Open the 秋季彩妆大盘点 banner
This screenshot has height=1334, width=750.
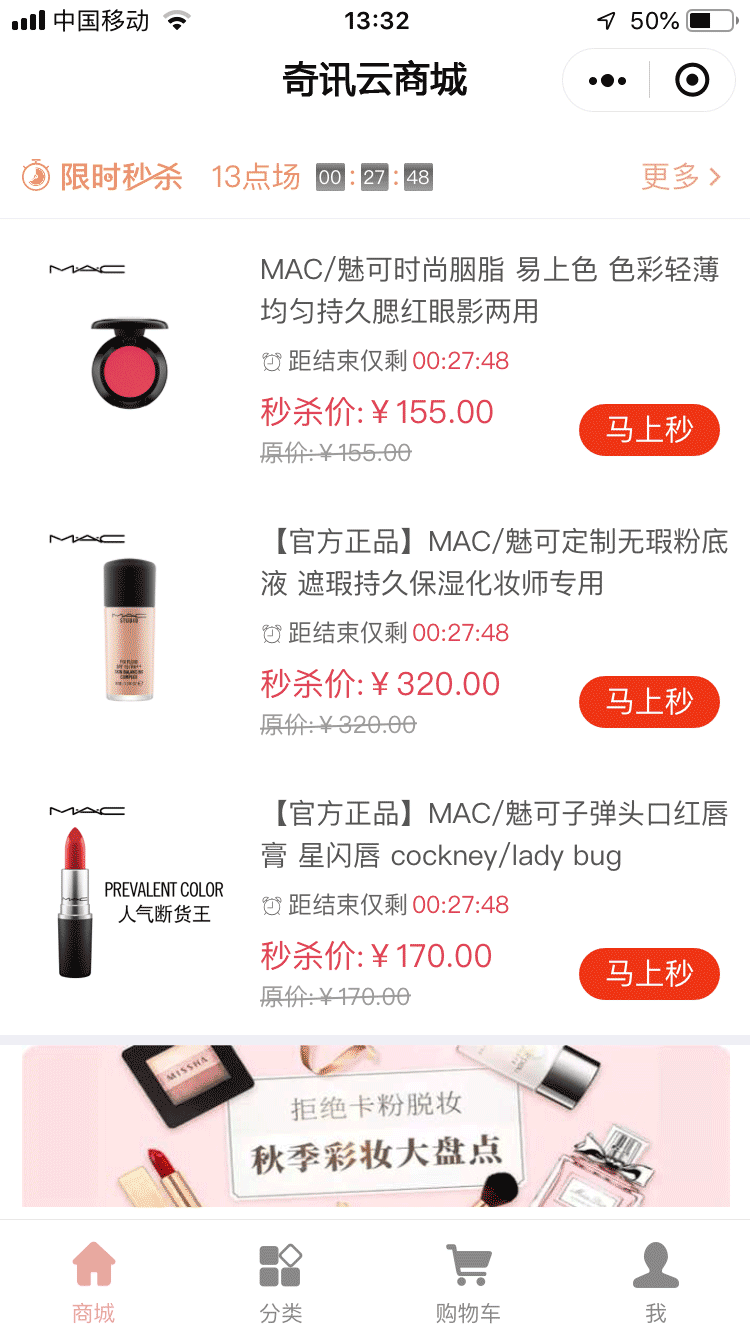click(x=375, y=1125)
